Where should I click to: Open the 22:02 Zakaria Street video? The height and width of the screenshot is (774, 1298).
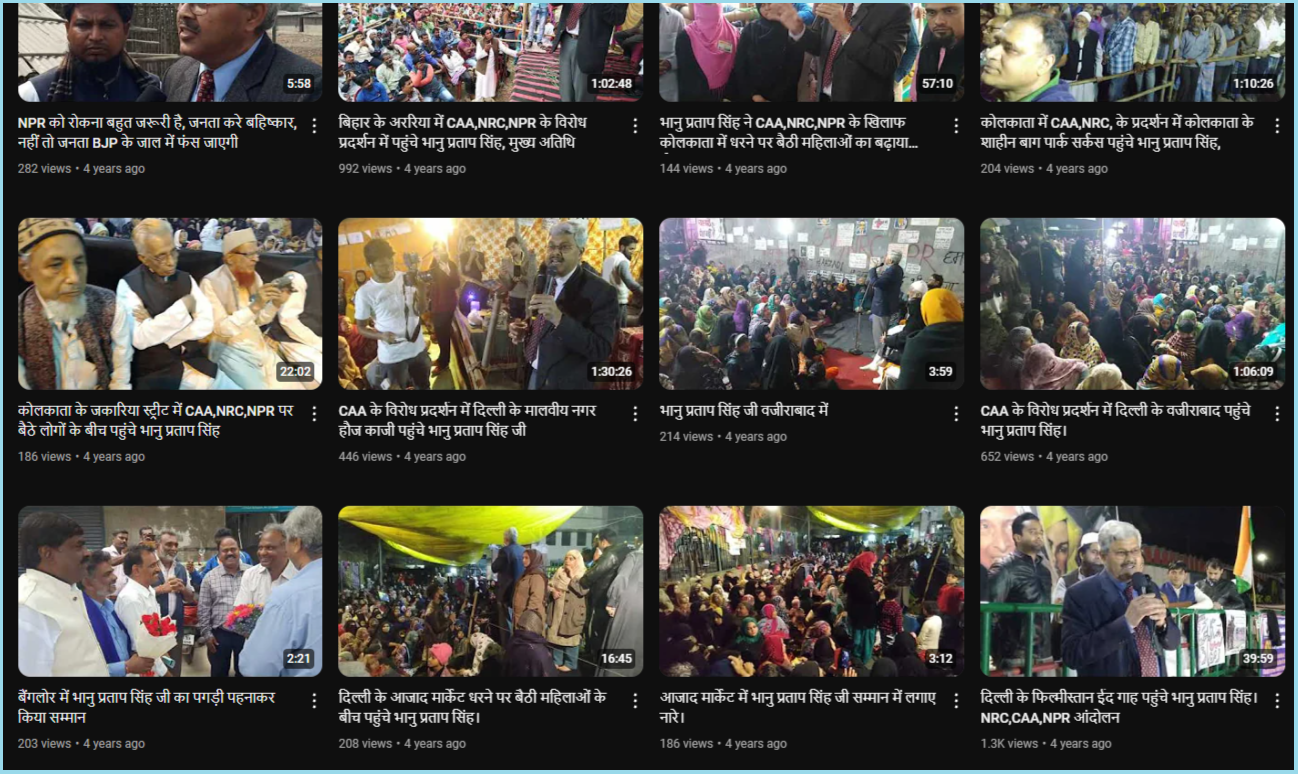point(170,304)
